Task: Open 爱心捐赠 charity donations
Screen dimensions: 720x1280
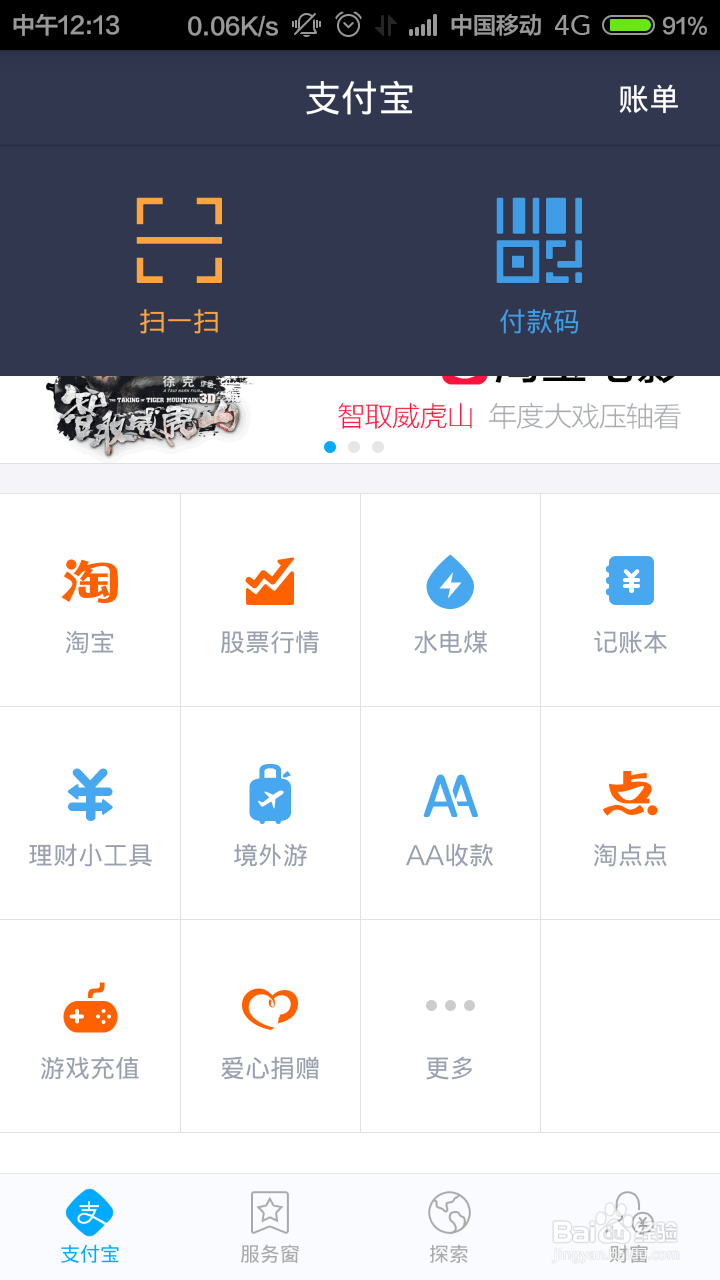Action: pyautogui.click(x=270, y=1026)
